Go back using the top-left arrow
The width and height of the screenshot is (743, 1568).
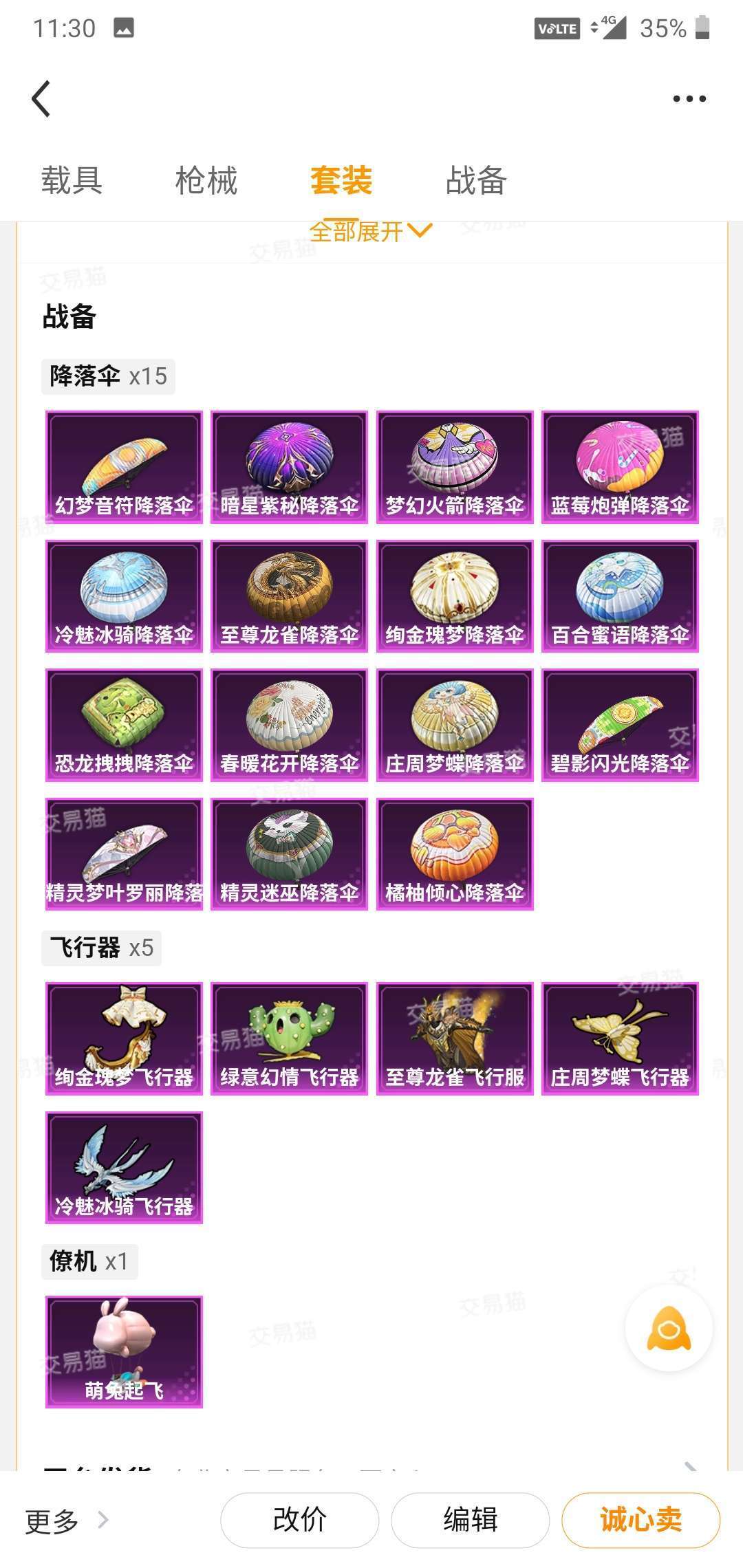click(41, 99)
